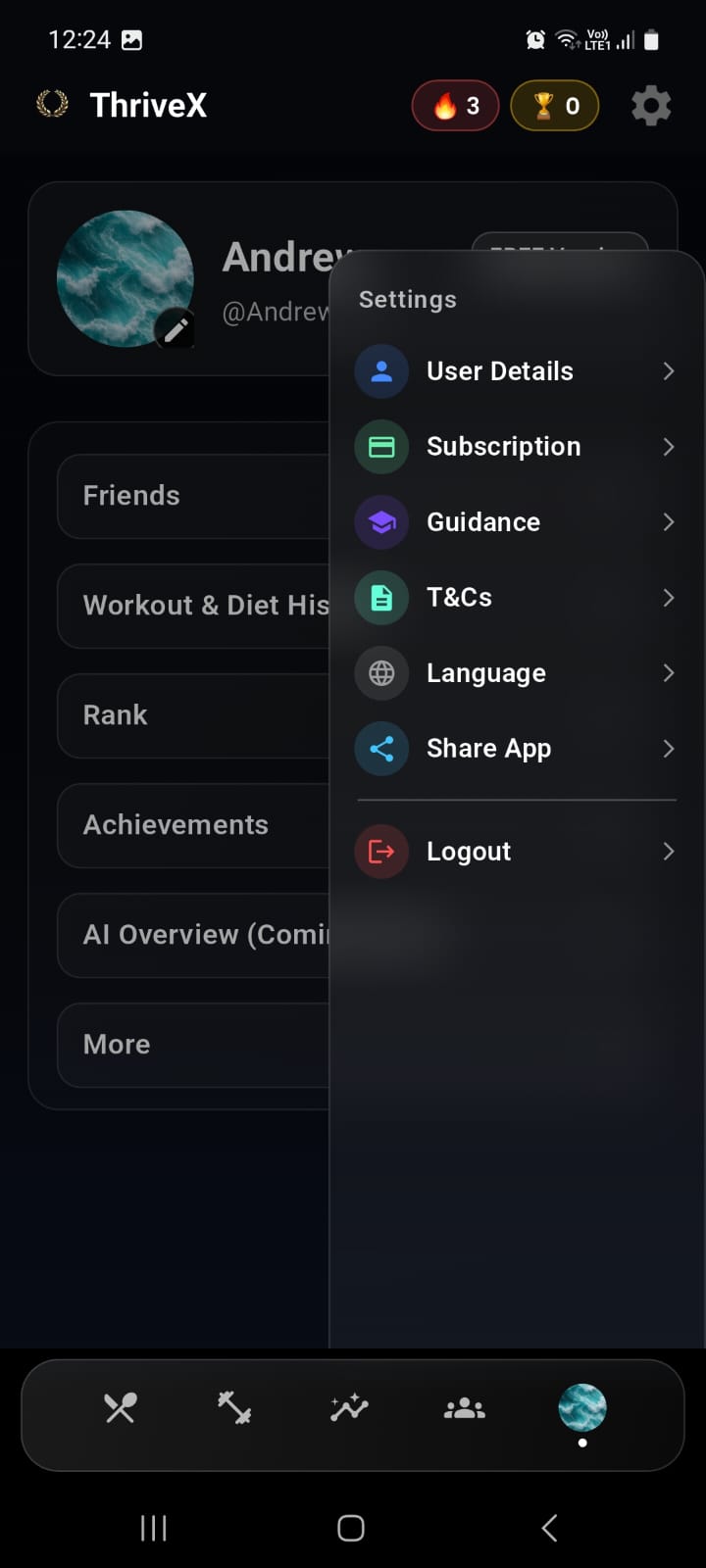Switch to the diet fork-and-spoon tab

coord(121,1409)
